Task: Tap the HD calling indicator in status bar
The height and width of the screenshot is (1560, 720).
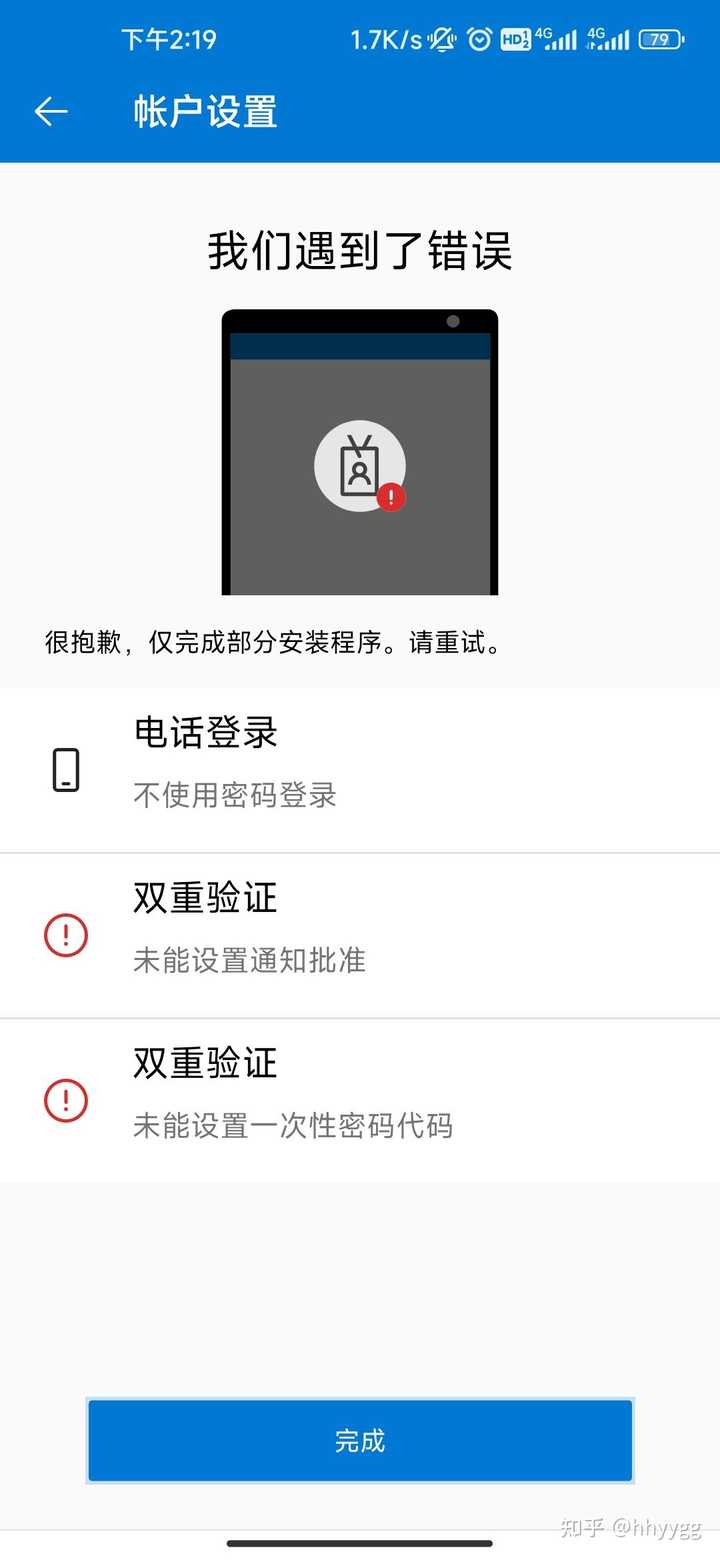Action: [x=516, y=39]
